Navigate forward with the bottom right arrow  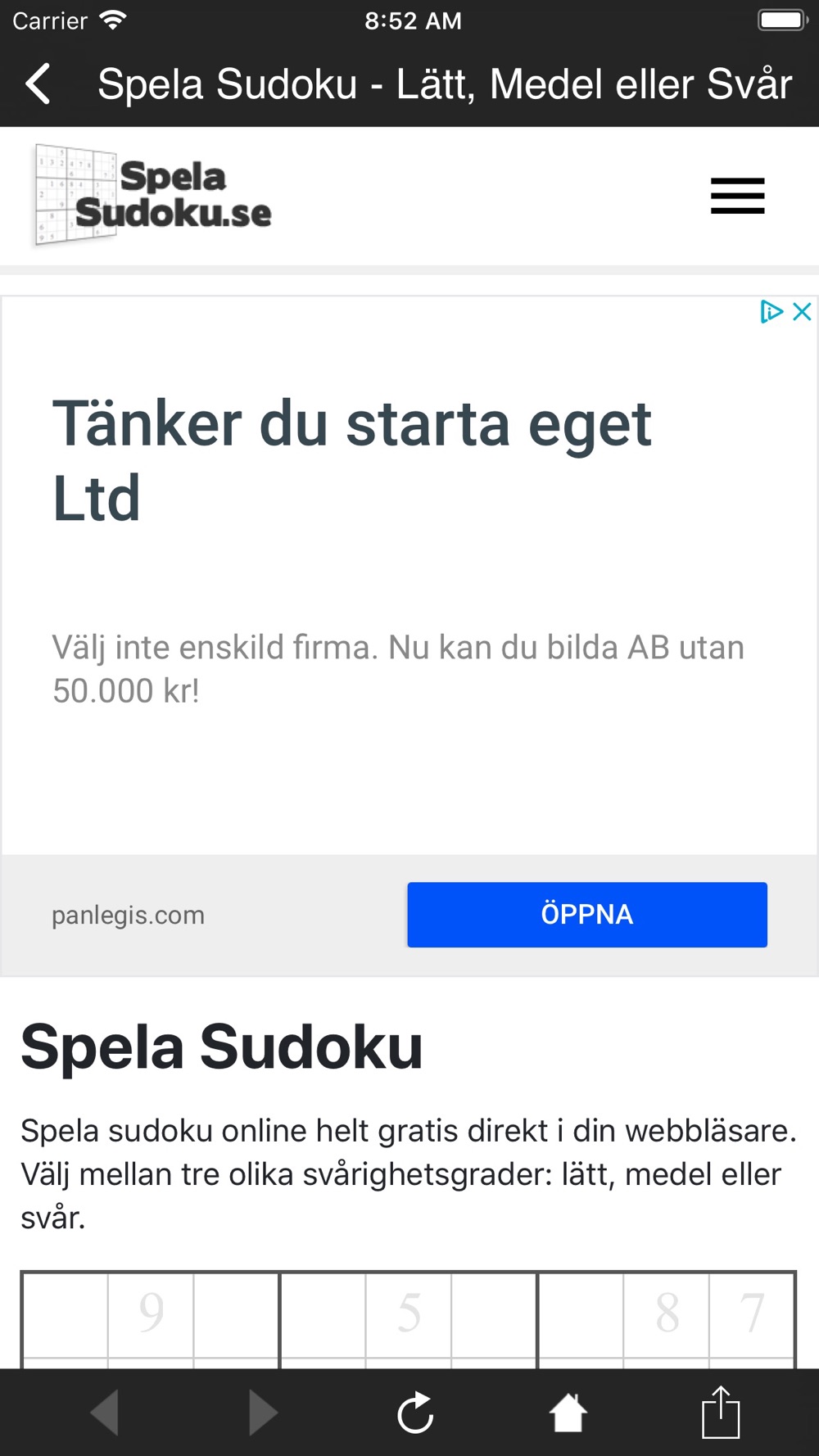262,1413
